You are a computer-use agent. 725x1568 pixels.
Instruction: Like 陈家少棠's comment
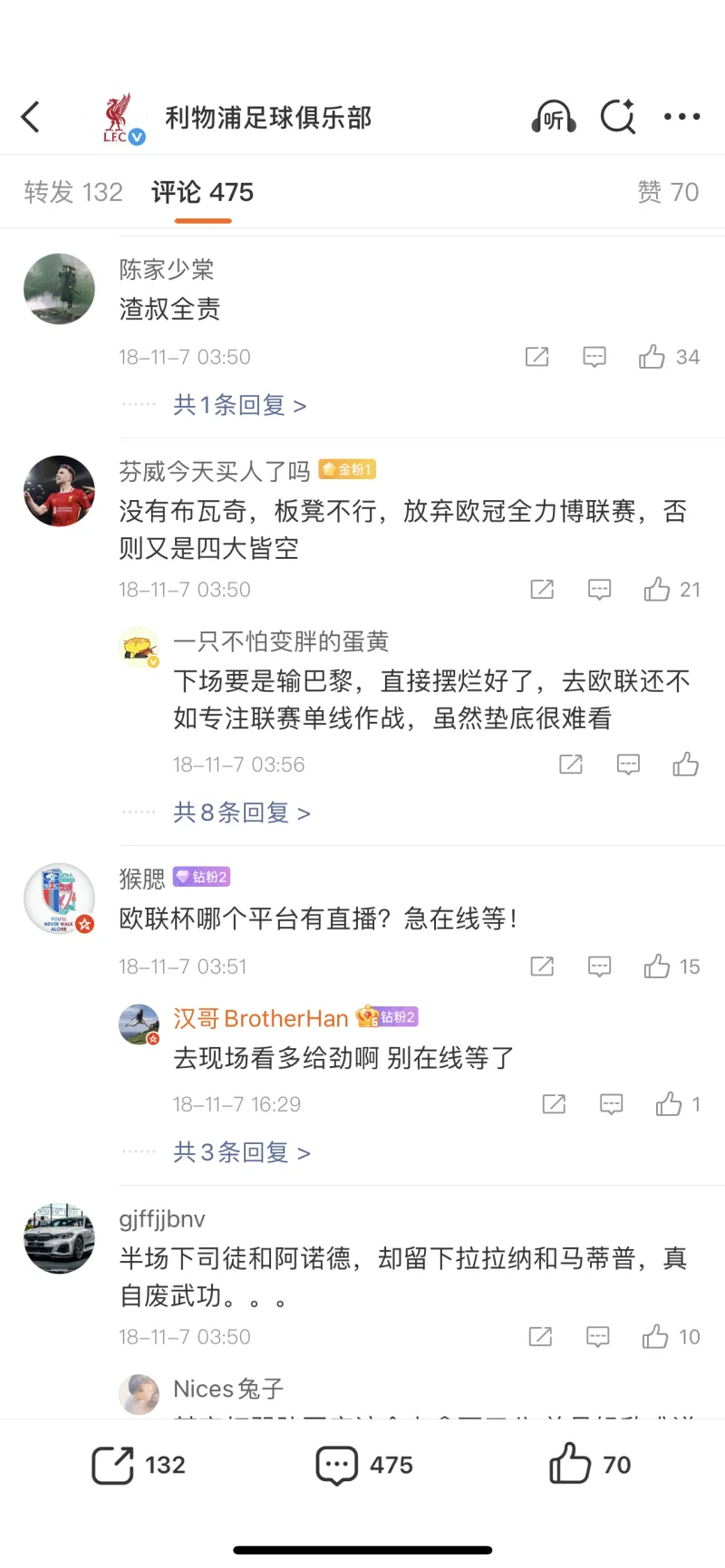point(652,357)
